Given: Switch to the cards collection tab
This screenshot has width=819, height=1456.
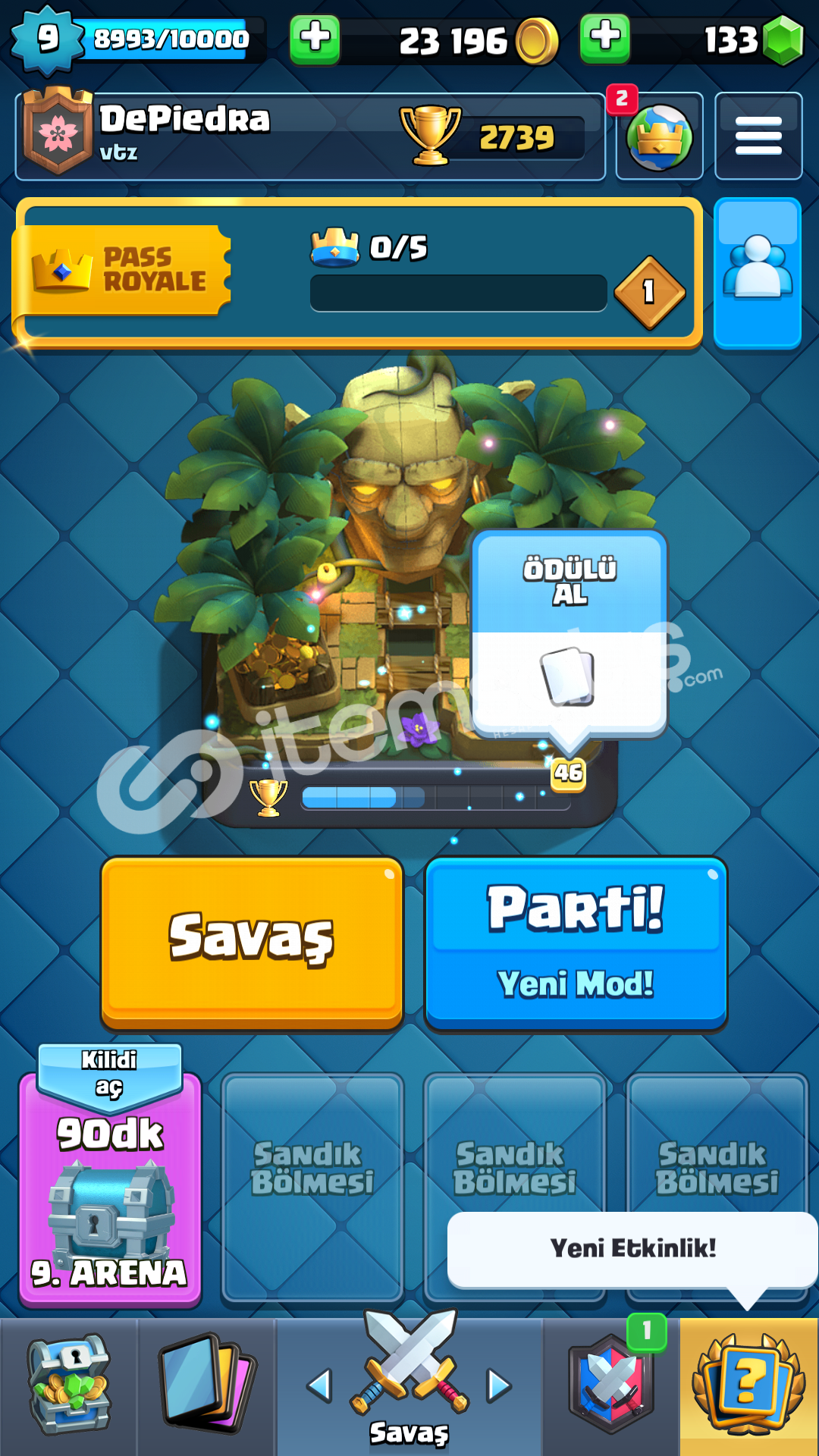Looking at the screenshot, I should [x=206, y=1385].
